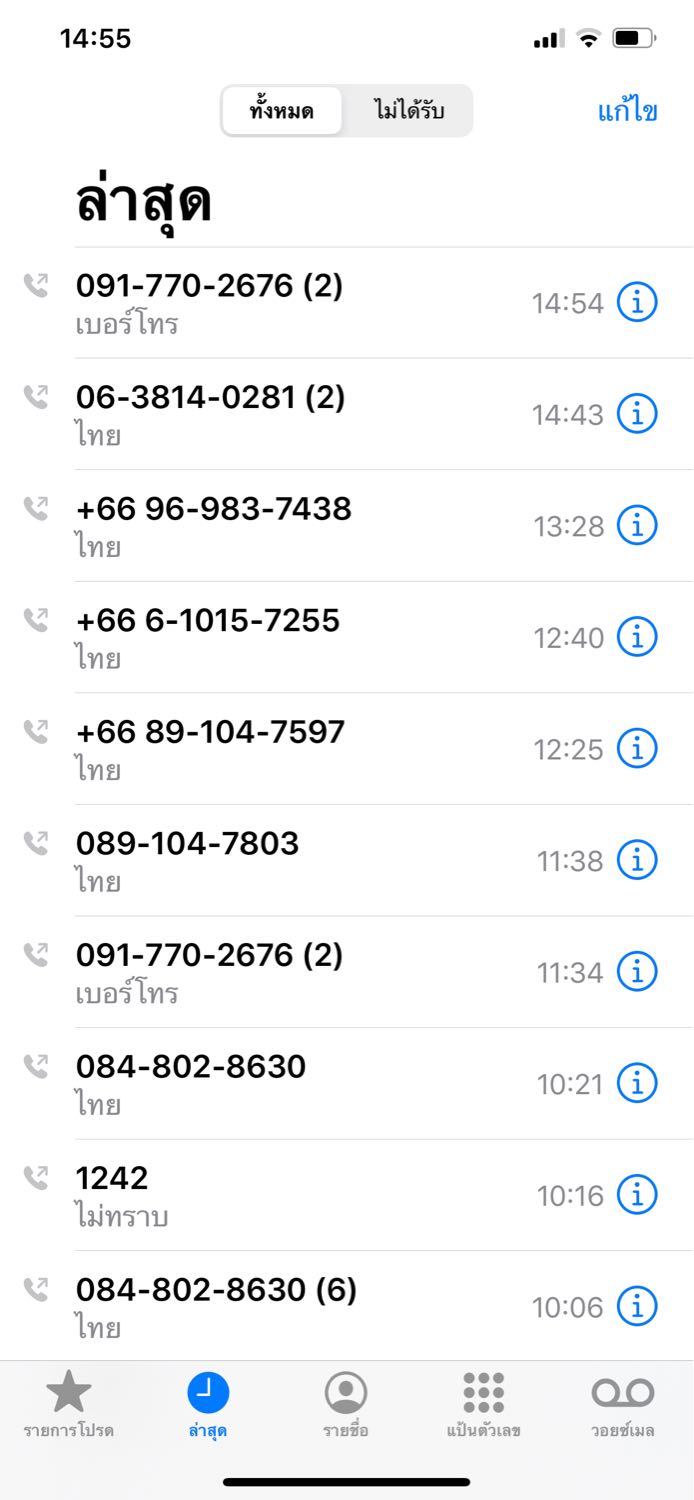Tap แก้ไข to edit the recents list
Viewport: 694px width, 1500px height.
(628, 111)
